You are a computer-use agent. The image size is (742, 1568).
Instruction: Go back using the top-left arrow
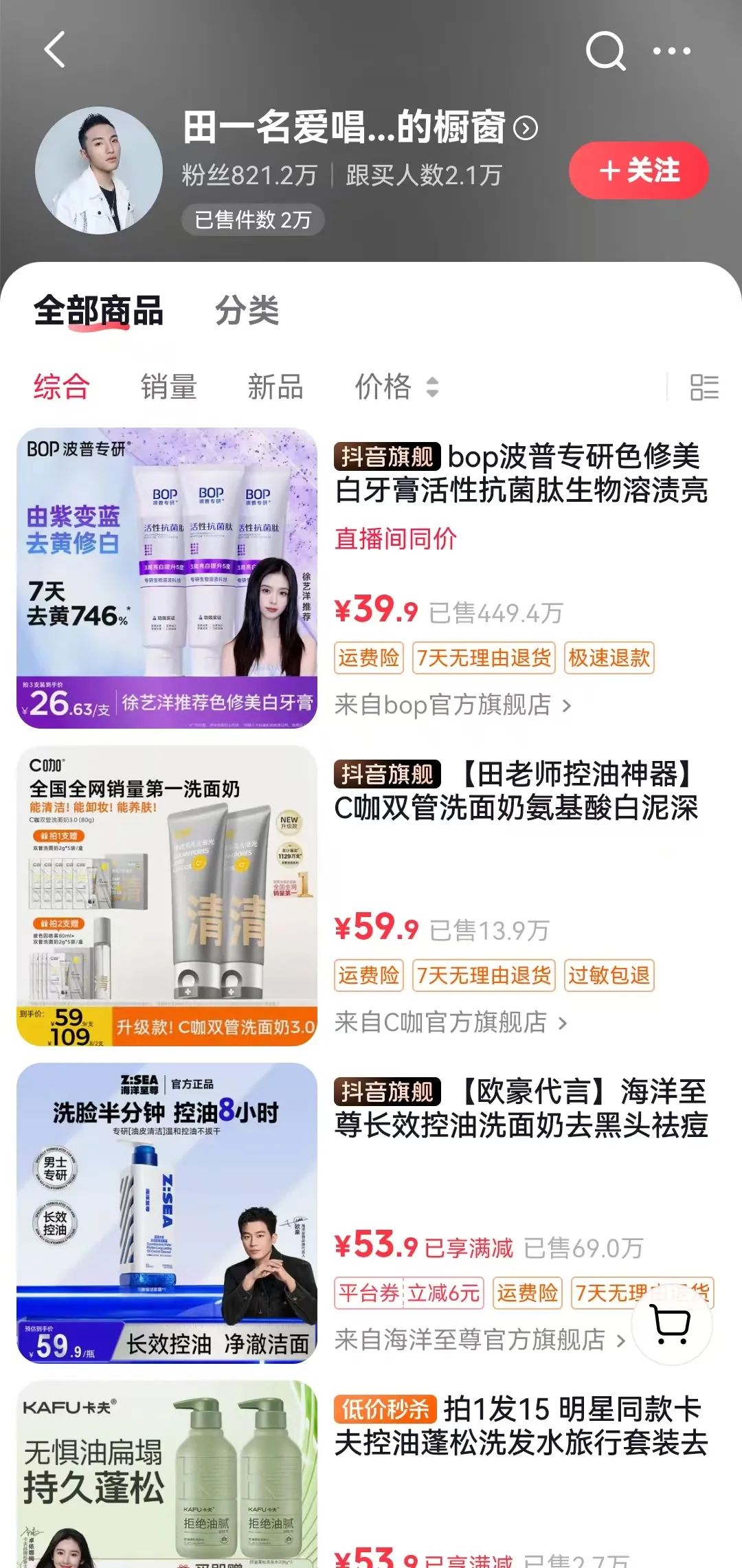(55, 49)
